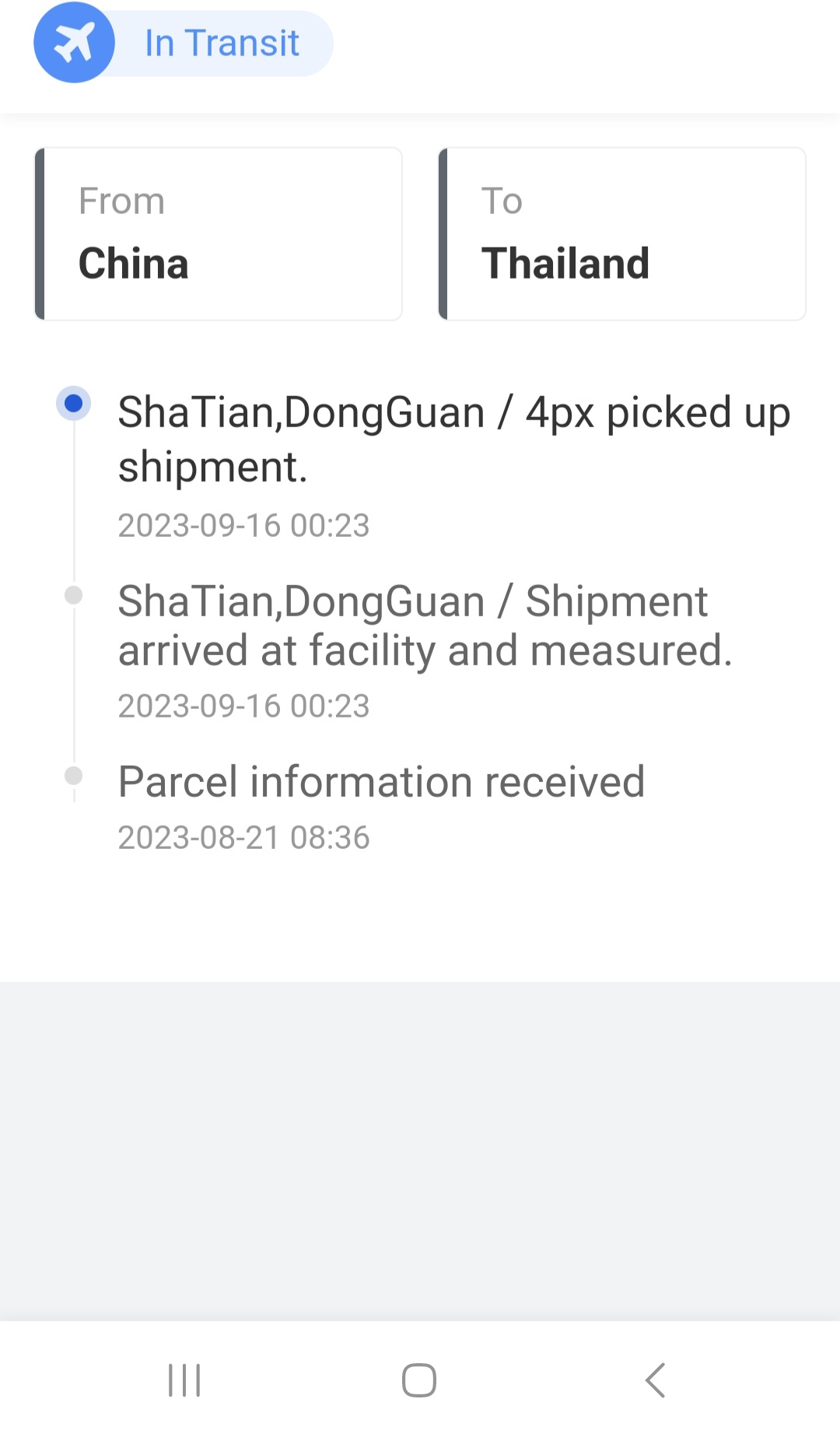Tap the In Transit status badge
Image resolution: width=840 pixels, height=1434 pixels.
(x=184, y=43)
